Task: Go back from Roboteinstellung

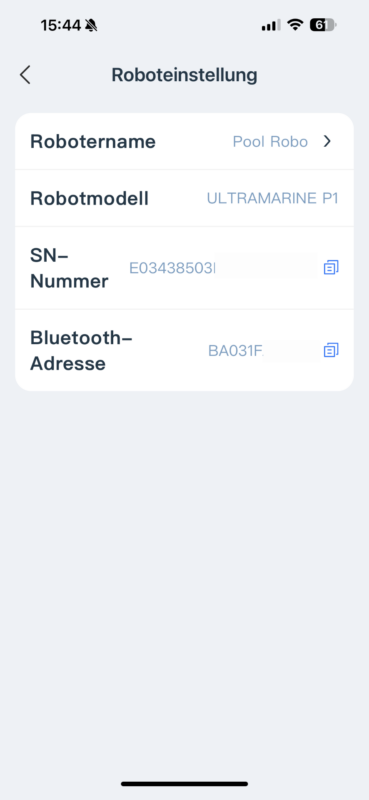Action: 25,75
